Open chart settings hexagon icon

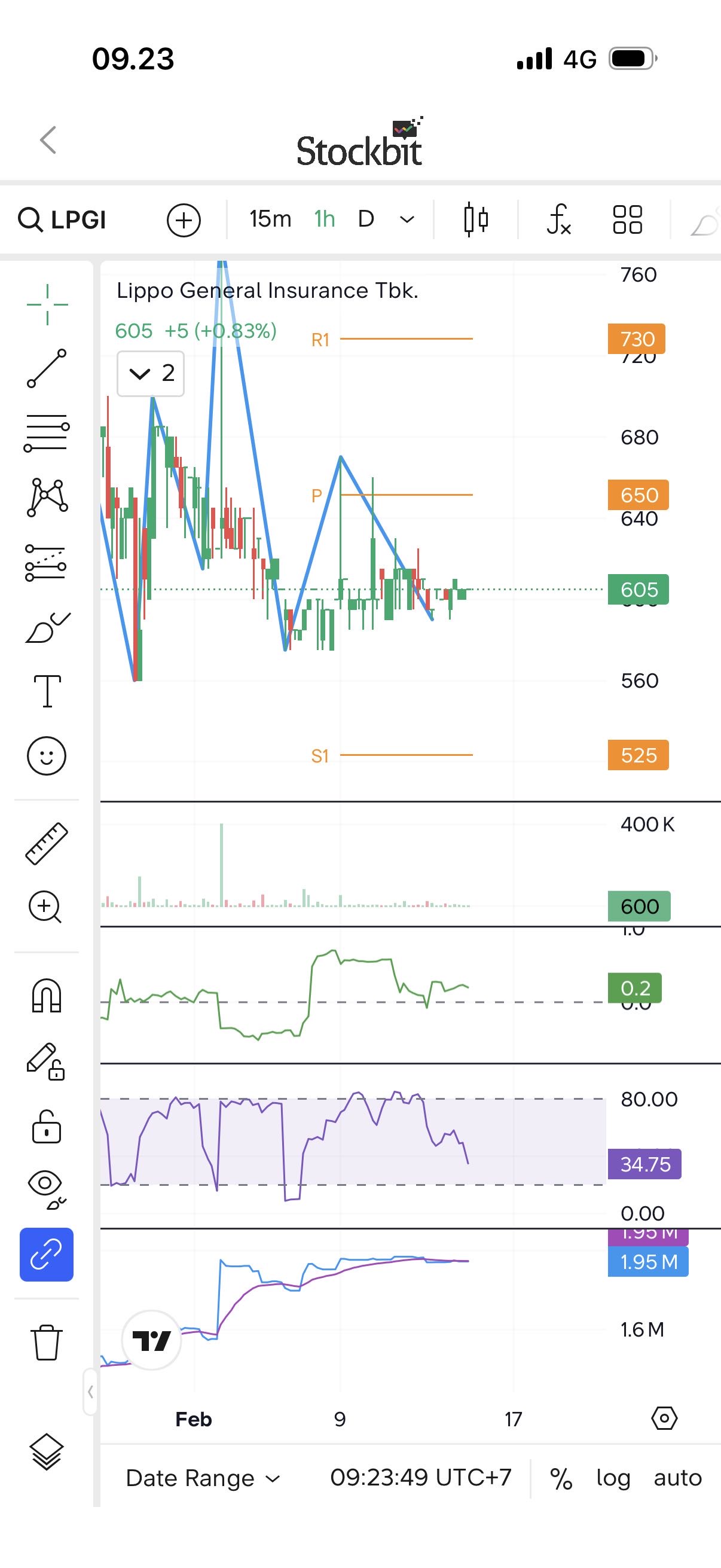click(x=664, y=1418)
